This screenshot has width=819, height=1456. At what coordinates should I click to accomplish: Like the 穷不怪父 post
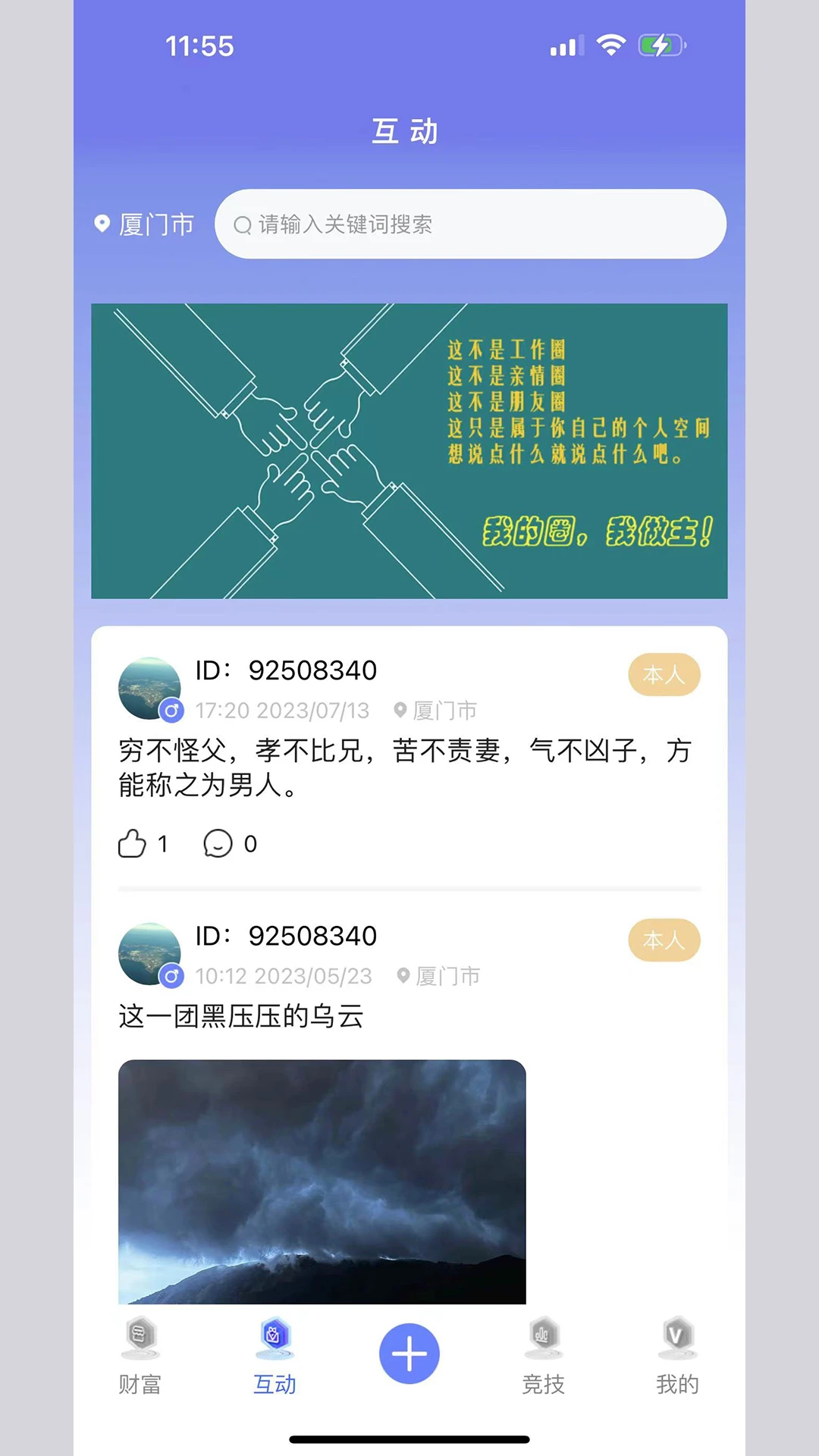point(133,843)
